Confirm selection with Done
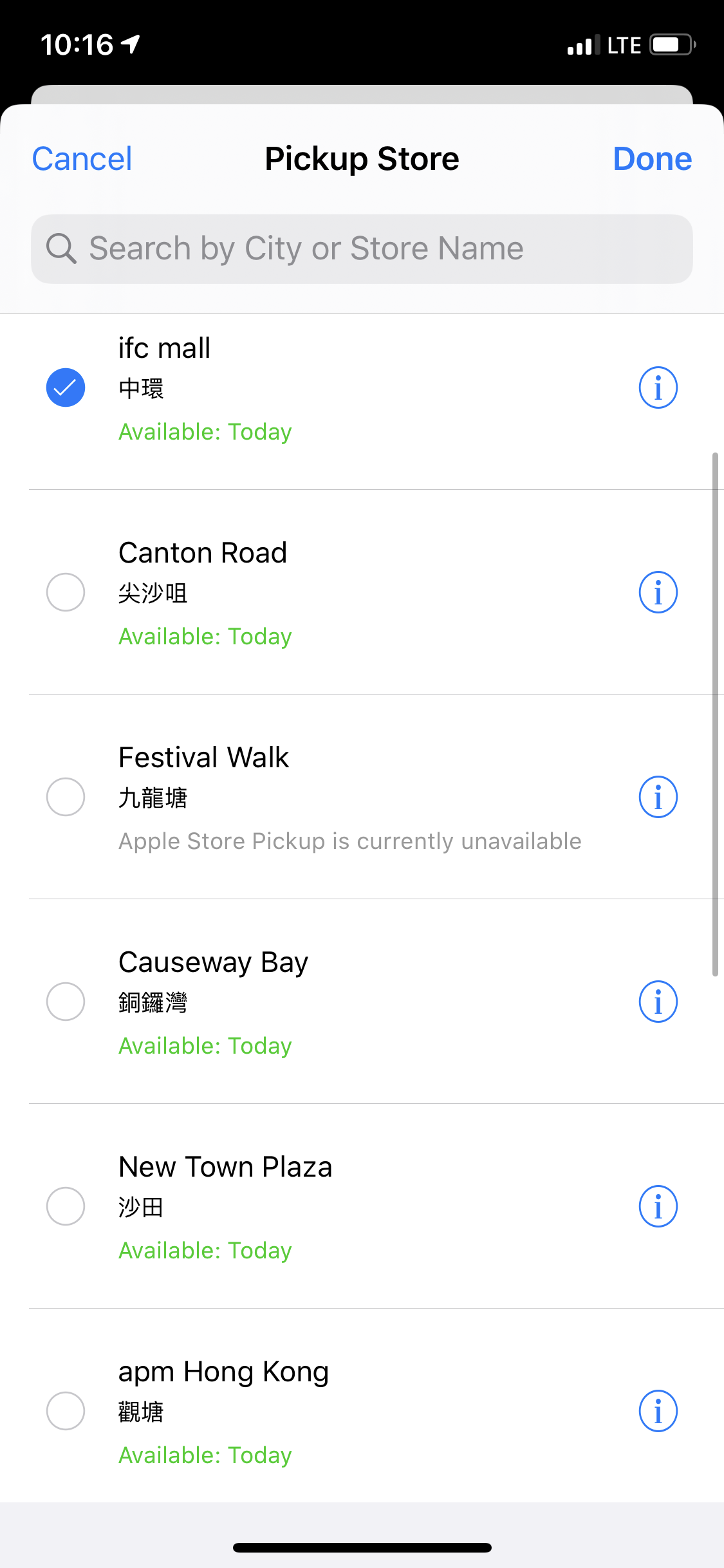The height and width of the screenshot is (1568, 724). 652,159
